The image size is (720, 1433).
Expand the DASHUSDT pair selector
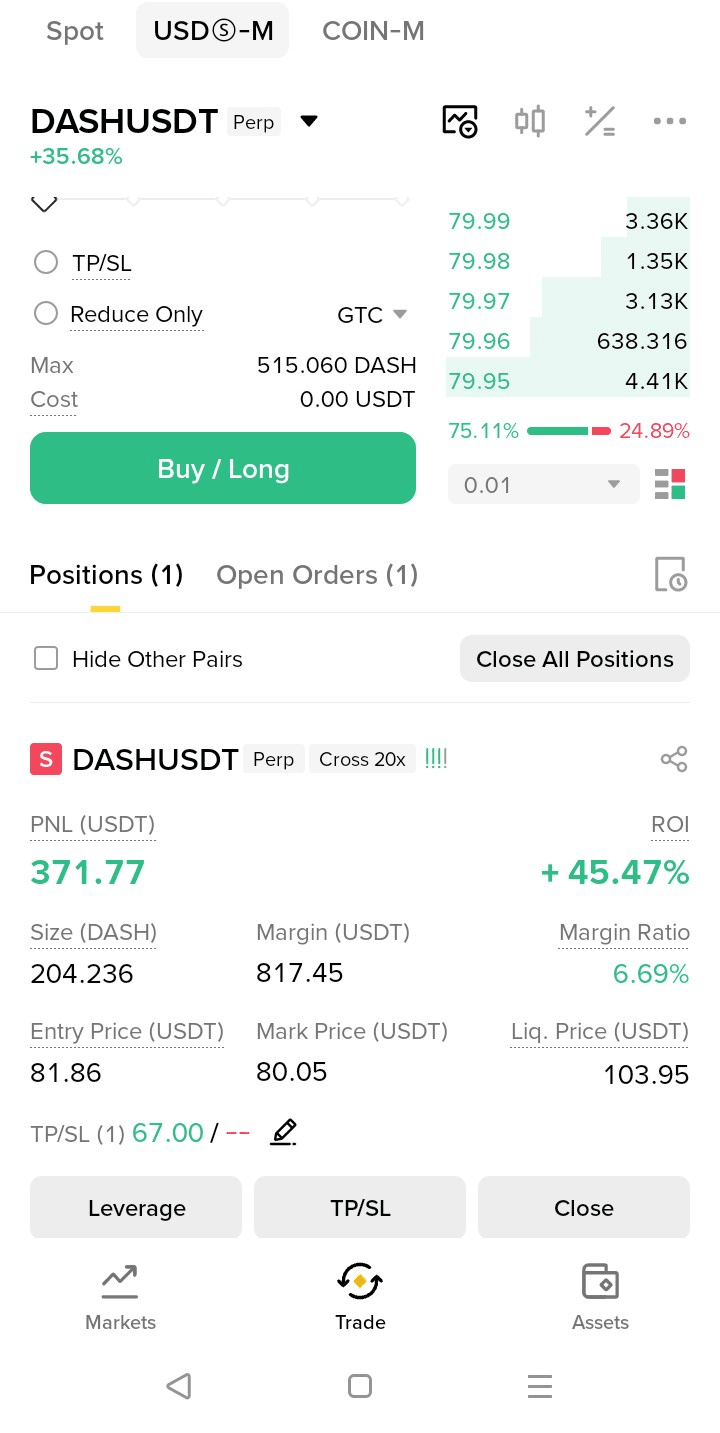pyautogui.click(x=309, y=122)
